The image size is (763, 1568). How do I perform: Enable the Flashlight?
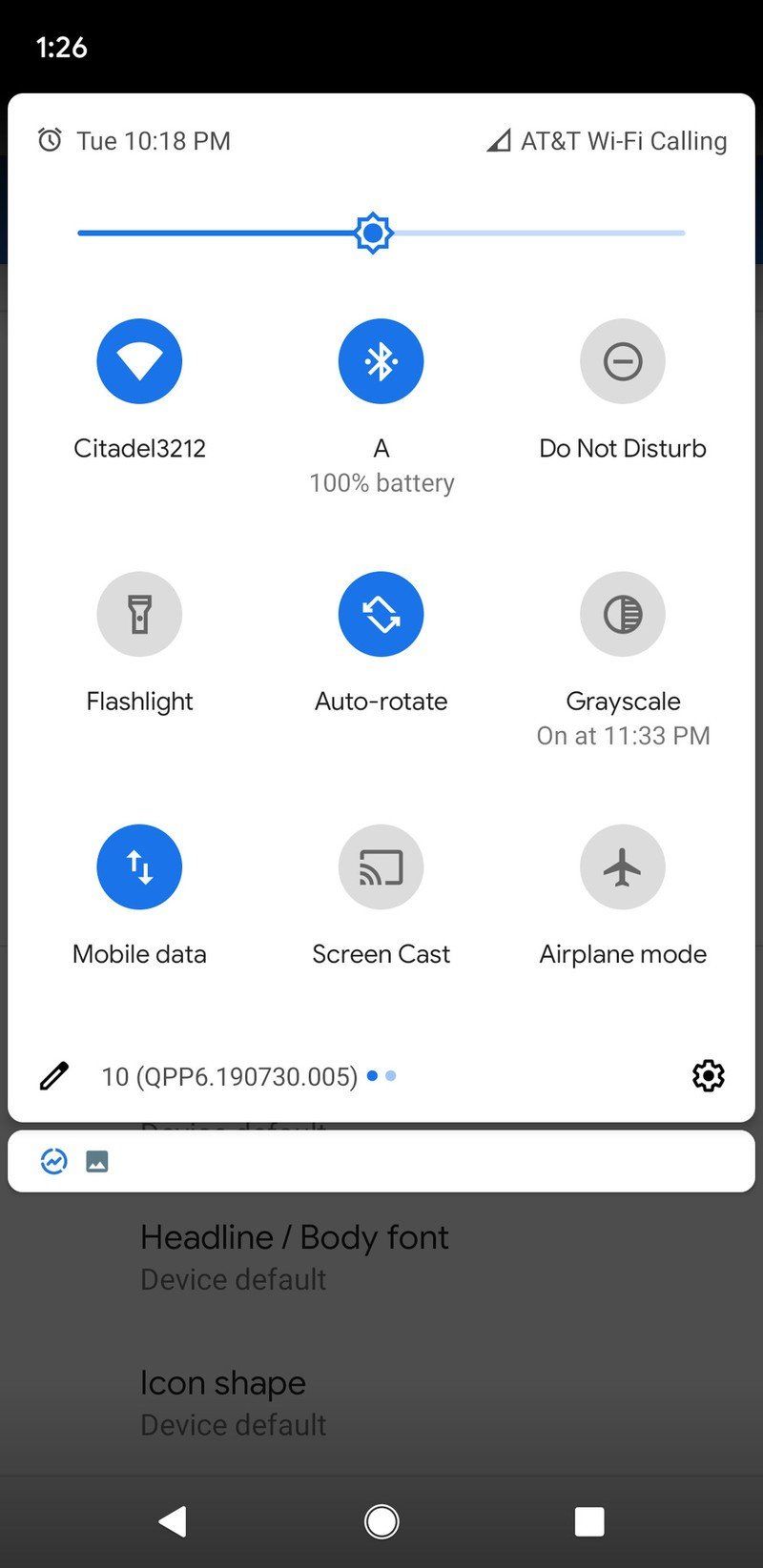[x=139, y=614]
